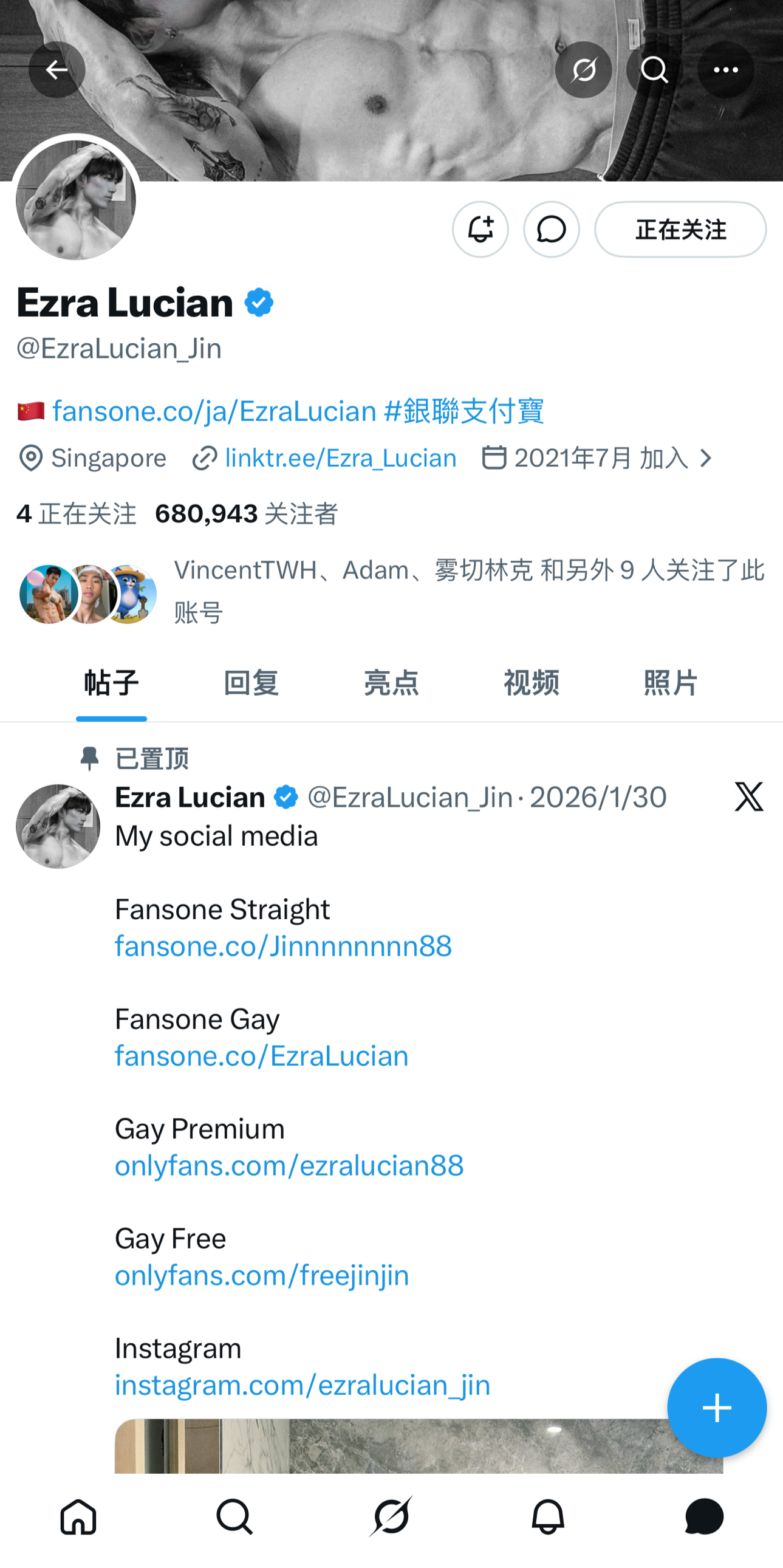
Task: Open the three-dot overflow menu
Action: (x=725, y=70)
